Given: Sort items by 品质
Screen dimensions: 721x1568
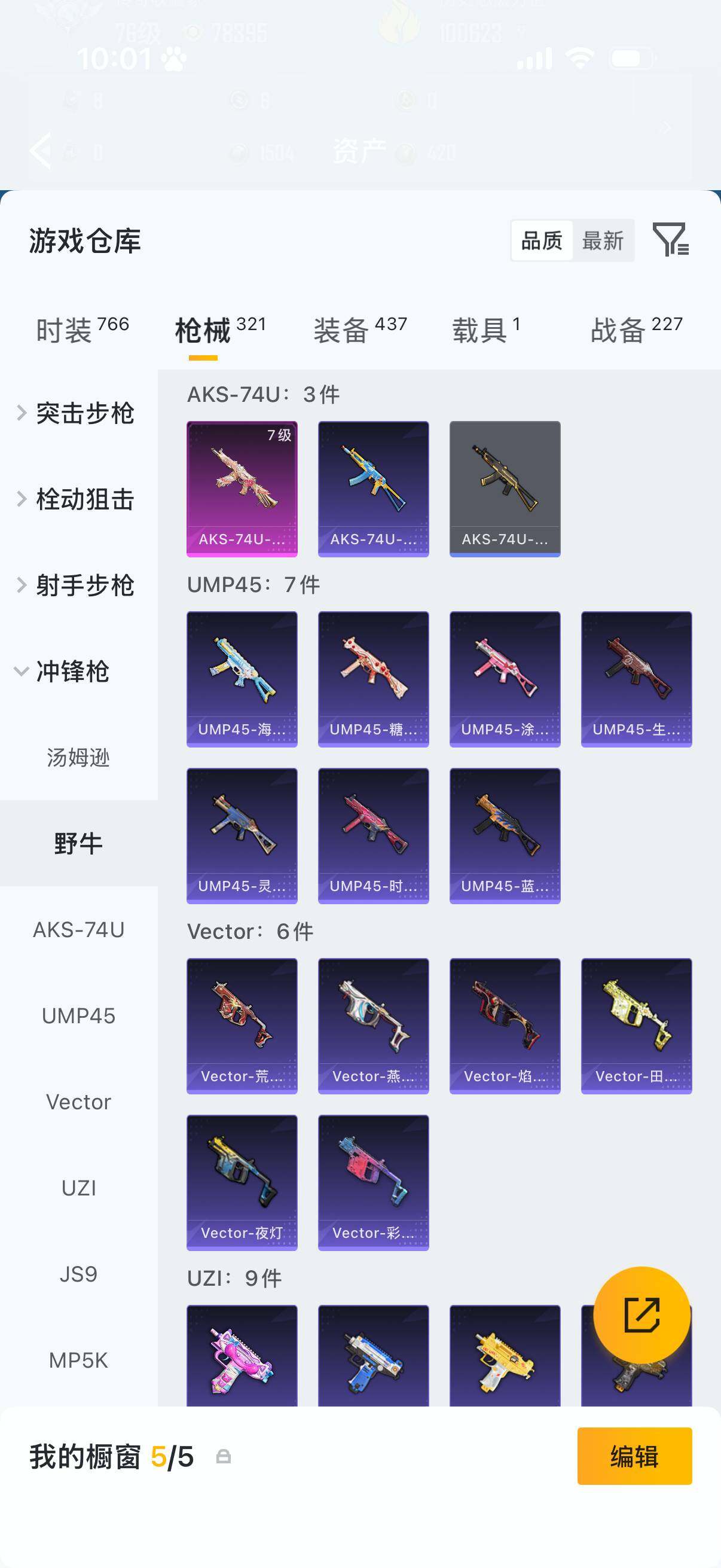Looking at the screenshot, I should coord(542,240).
